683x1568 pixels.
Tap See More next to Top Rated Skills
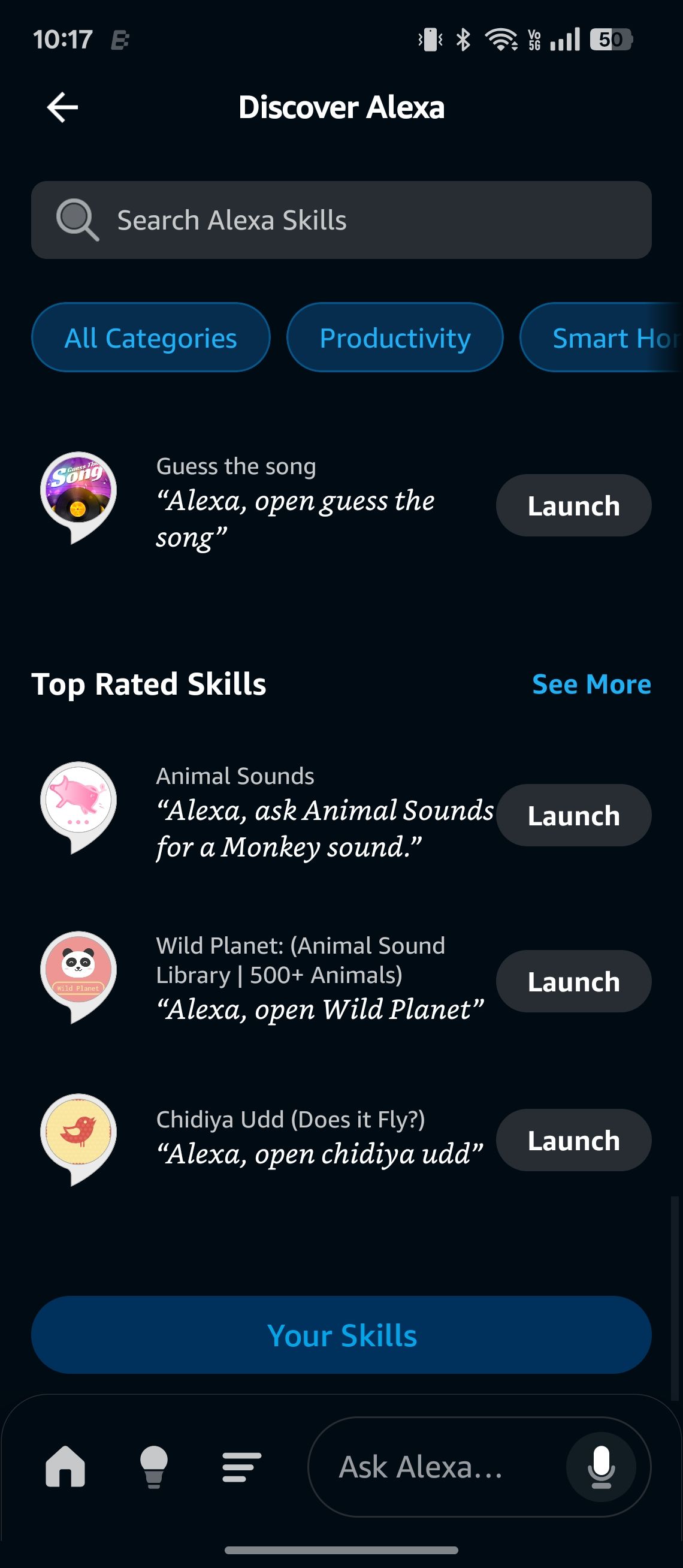[591, 683]
